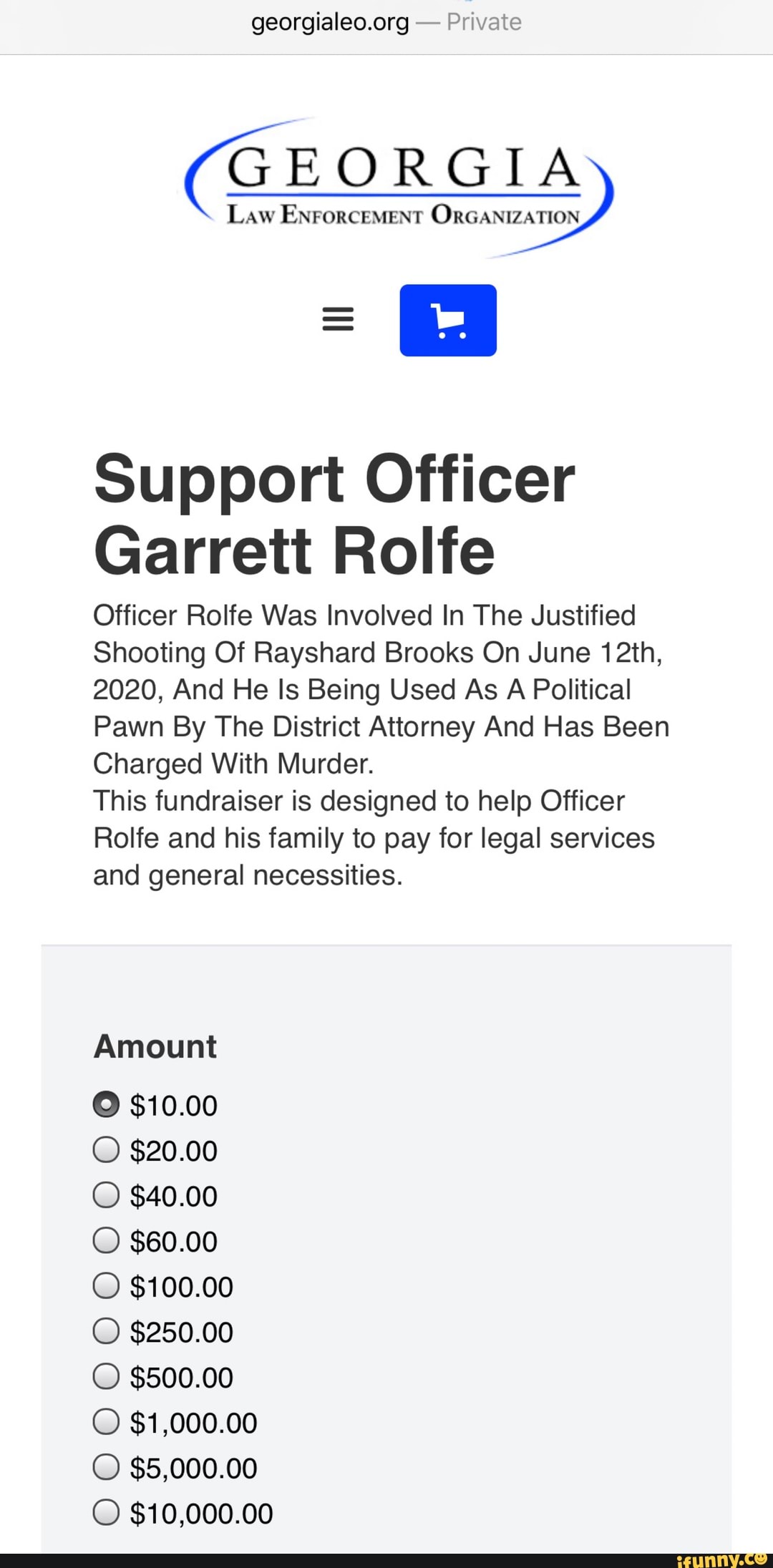Click the Private browsing label
Viewport: 773px width, 1568px height.
(x=482, y=21)
